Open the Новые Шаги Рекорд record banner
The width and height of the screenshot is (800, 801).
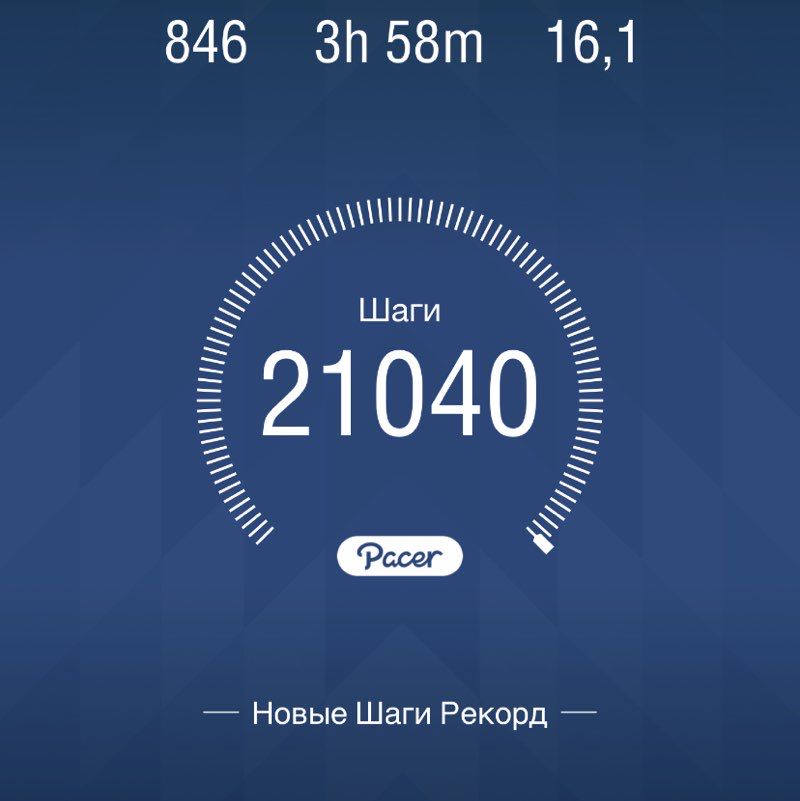399,712
